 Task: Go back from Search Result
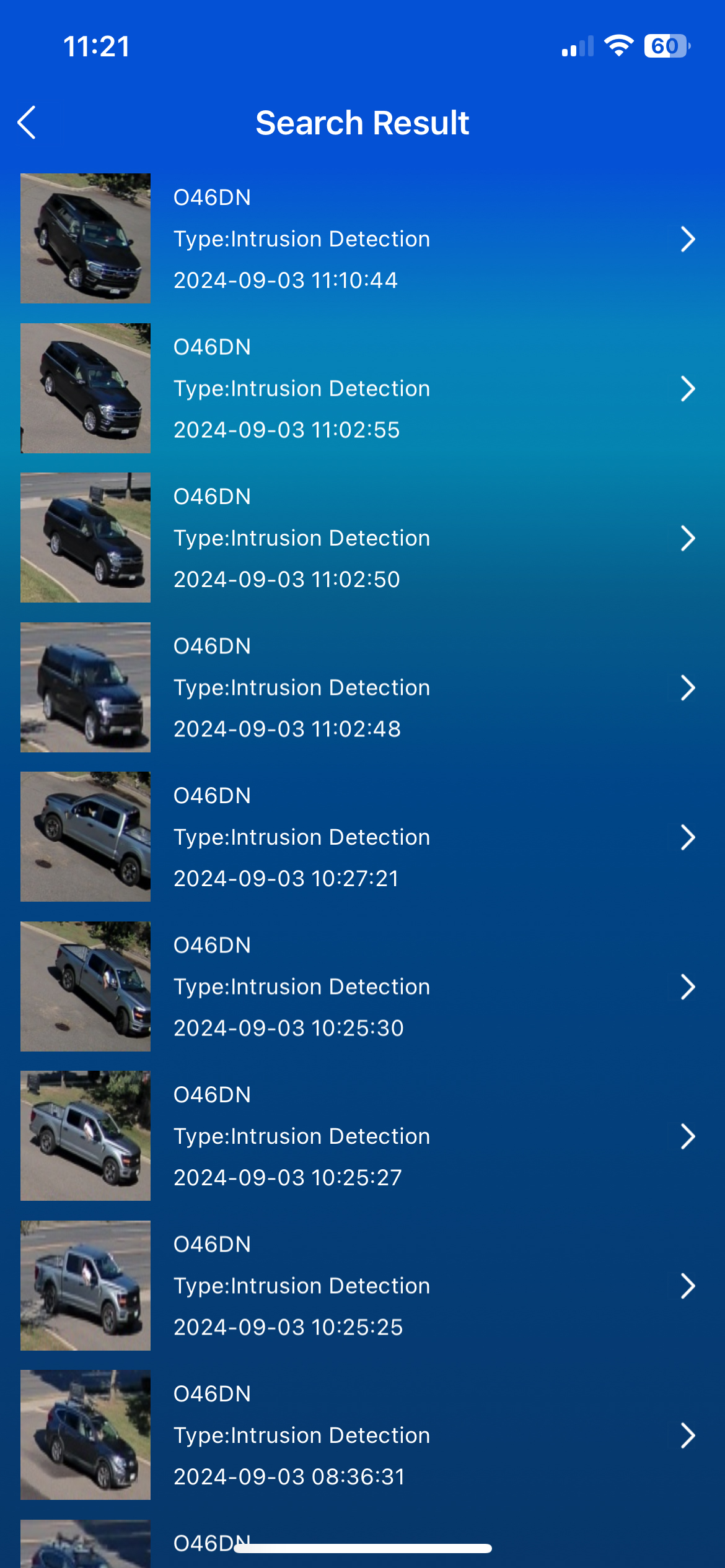coord(27,123)
